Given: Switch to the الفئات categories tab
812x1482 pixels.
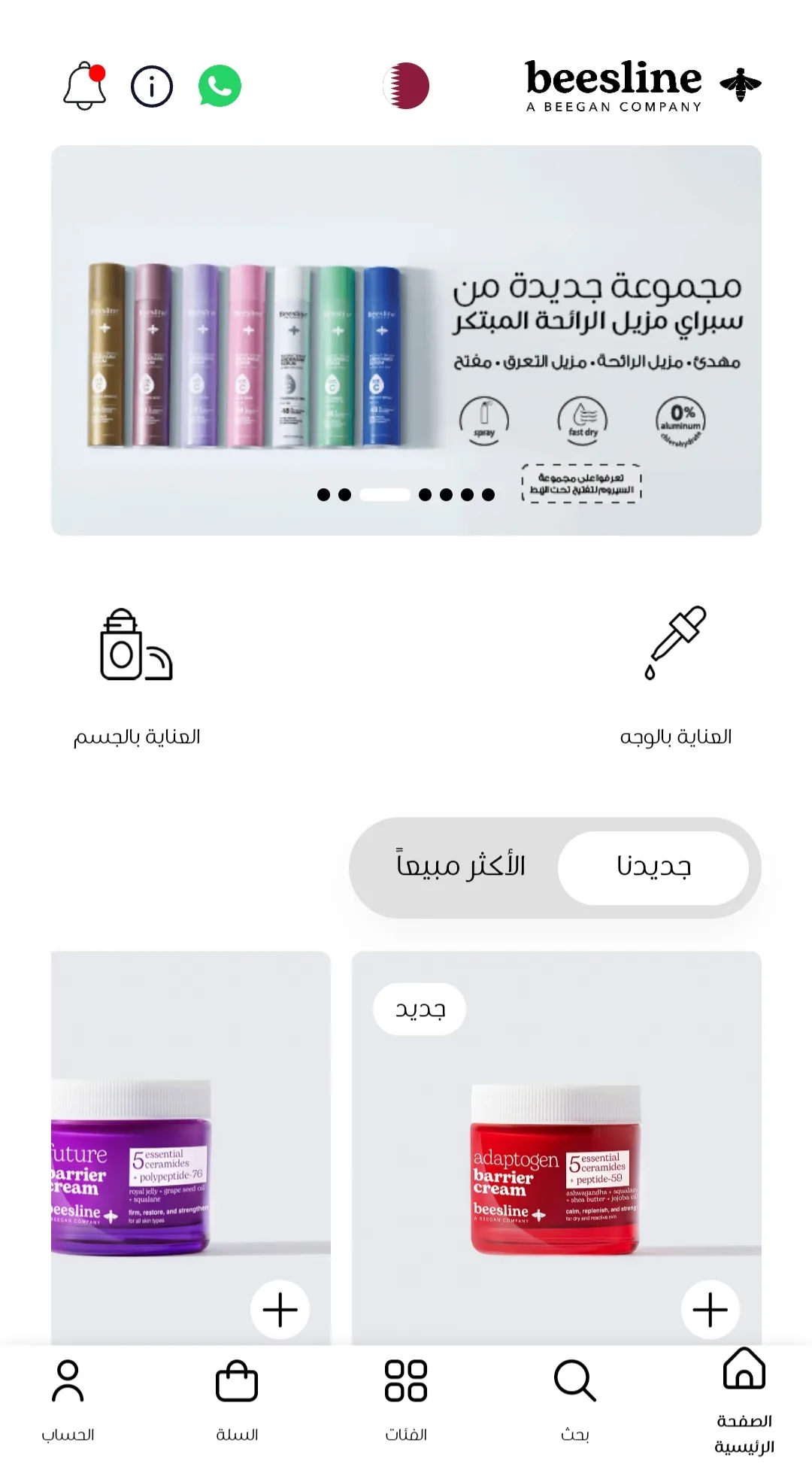Looking at the screenshot, I should 406,1402.
